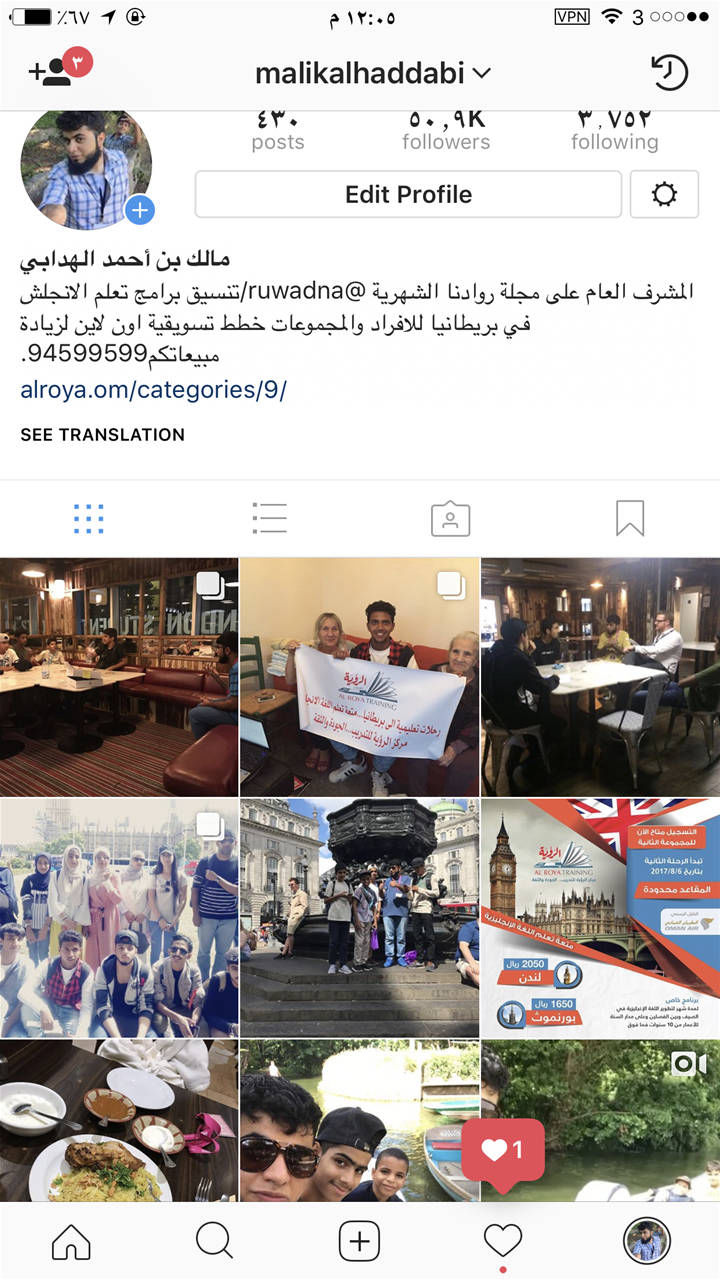Add a story via profile picture plus
The width and height of the screenshot is (720, 1280).
[x=140, y=210]
